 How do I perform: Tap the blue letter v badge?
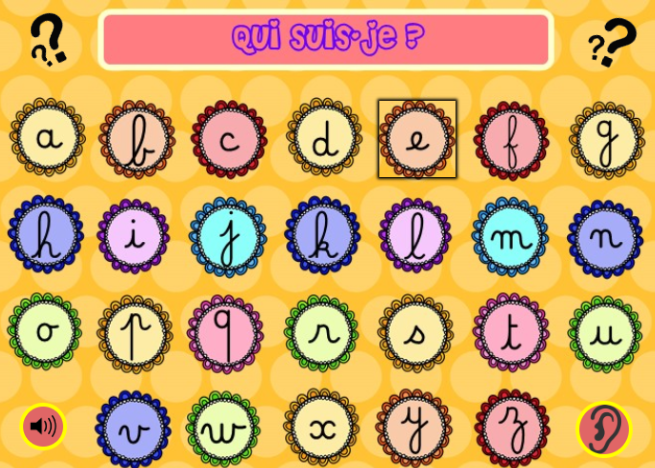(x=133, y=429)
